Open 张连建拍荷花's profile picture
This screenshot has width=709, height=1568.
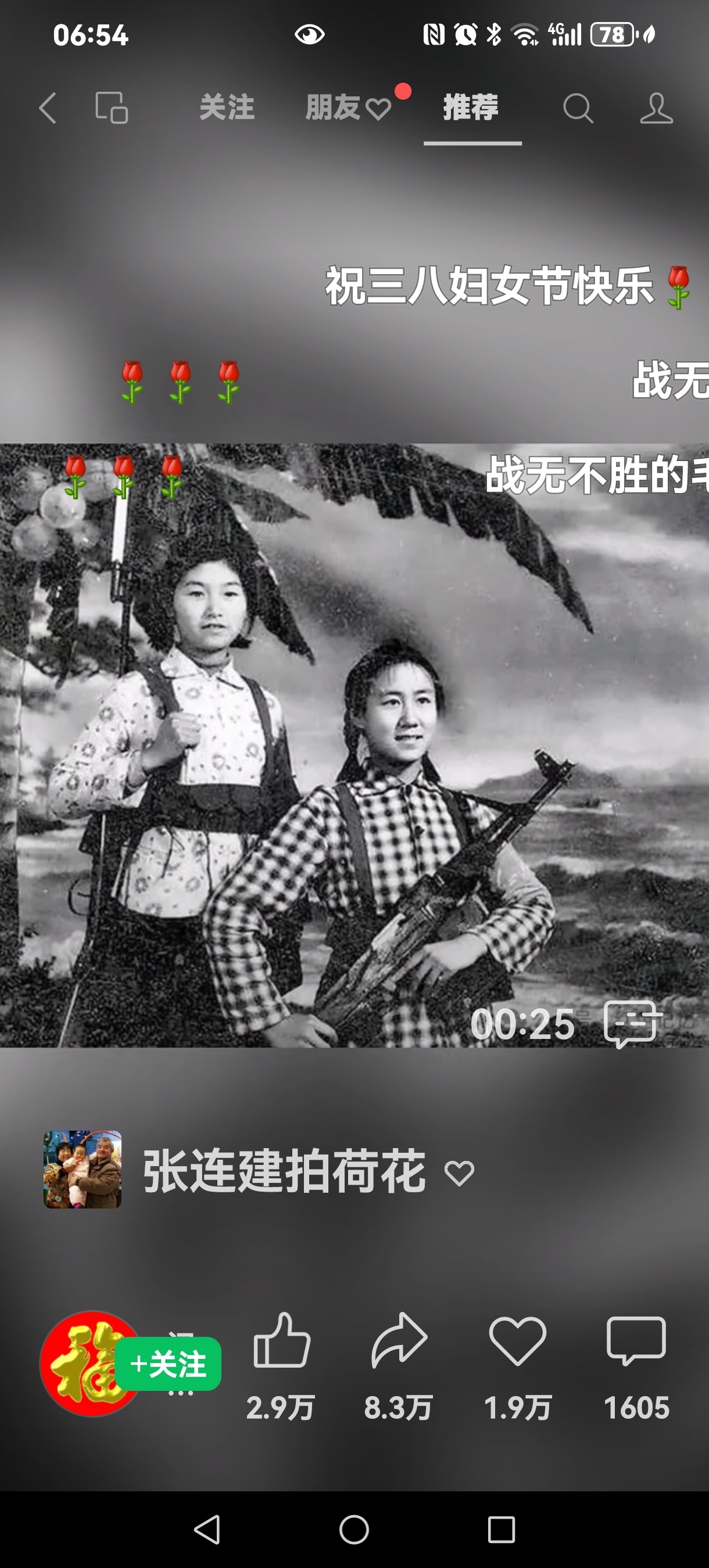tap(82, 1169)
